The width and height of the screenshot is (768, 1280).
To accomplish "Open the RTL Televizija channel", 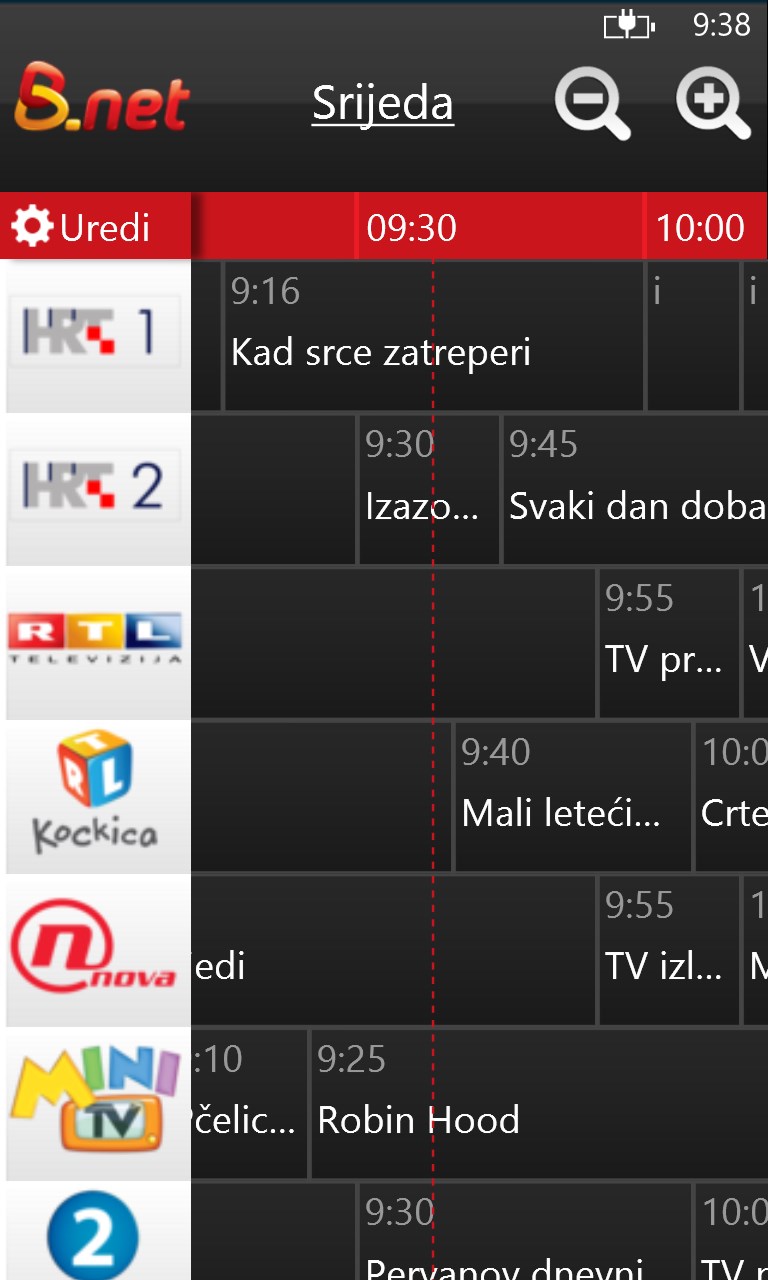I will (97, 643).
